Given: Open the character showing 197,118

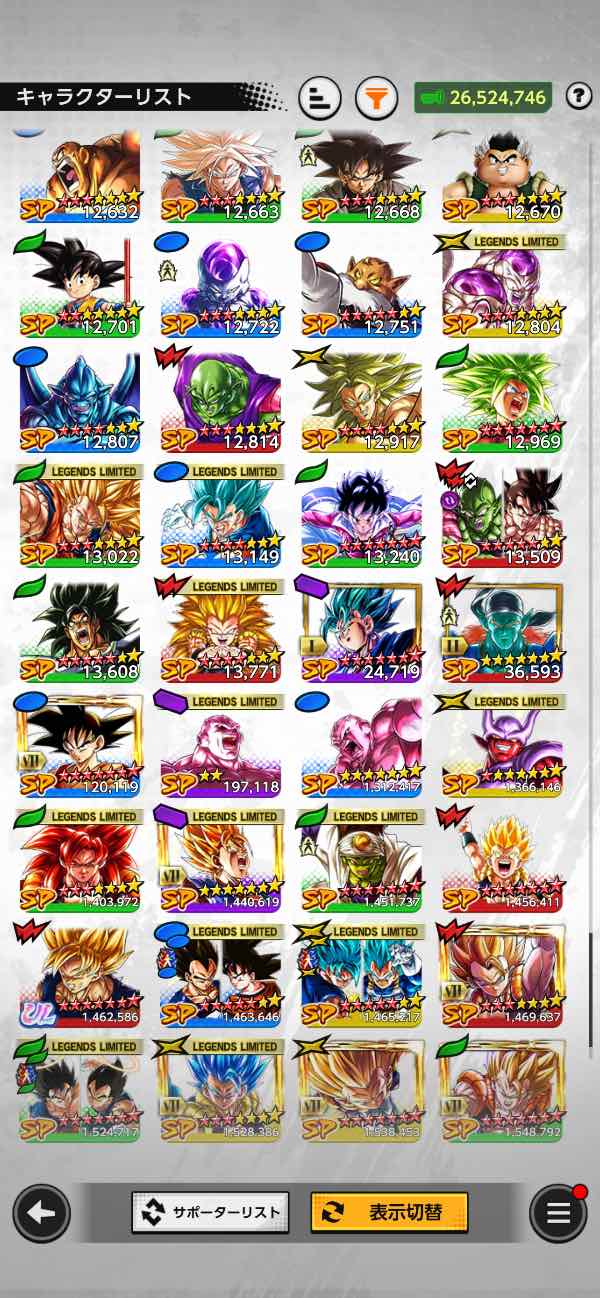Looking at the screenshot, I should point(220,742).
